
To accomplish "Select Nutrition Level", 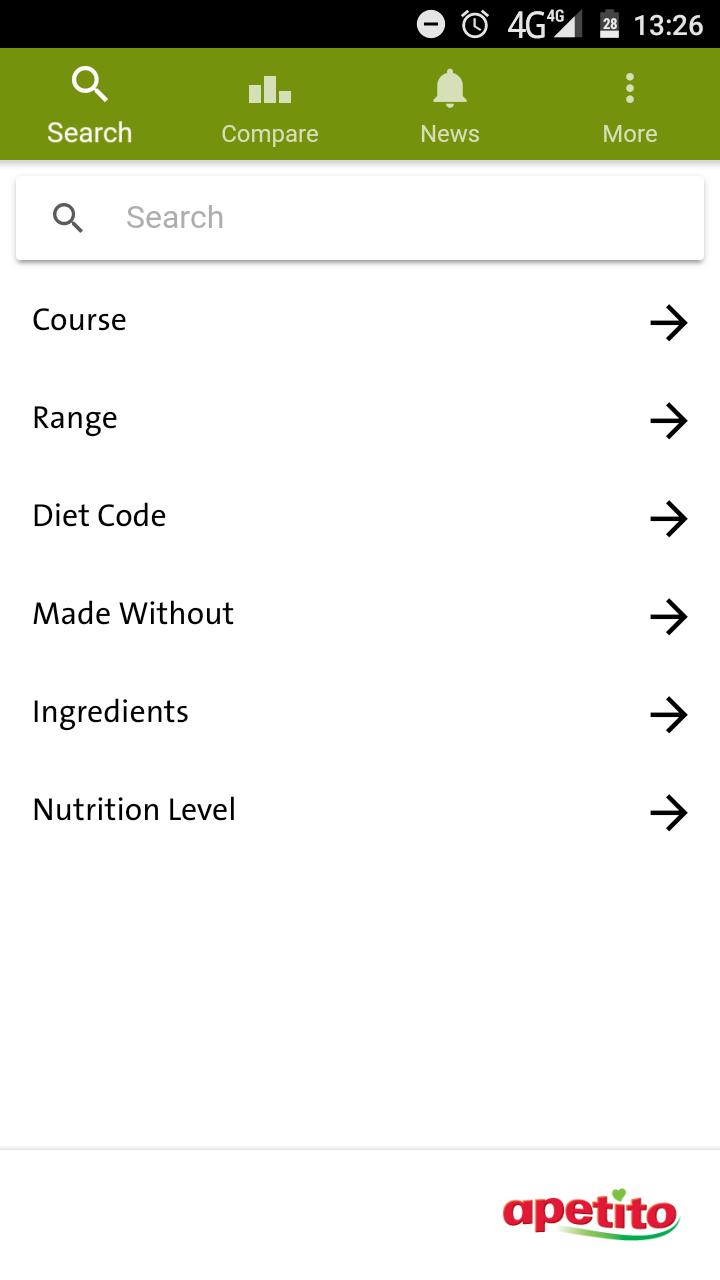I will click(x=360, y=811).
